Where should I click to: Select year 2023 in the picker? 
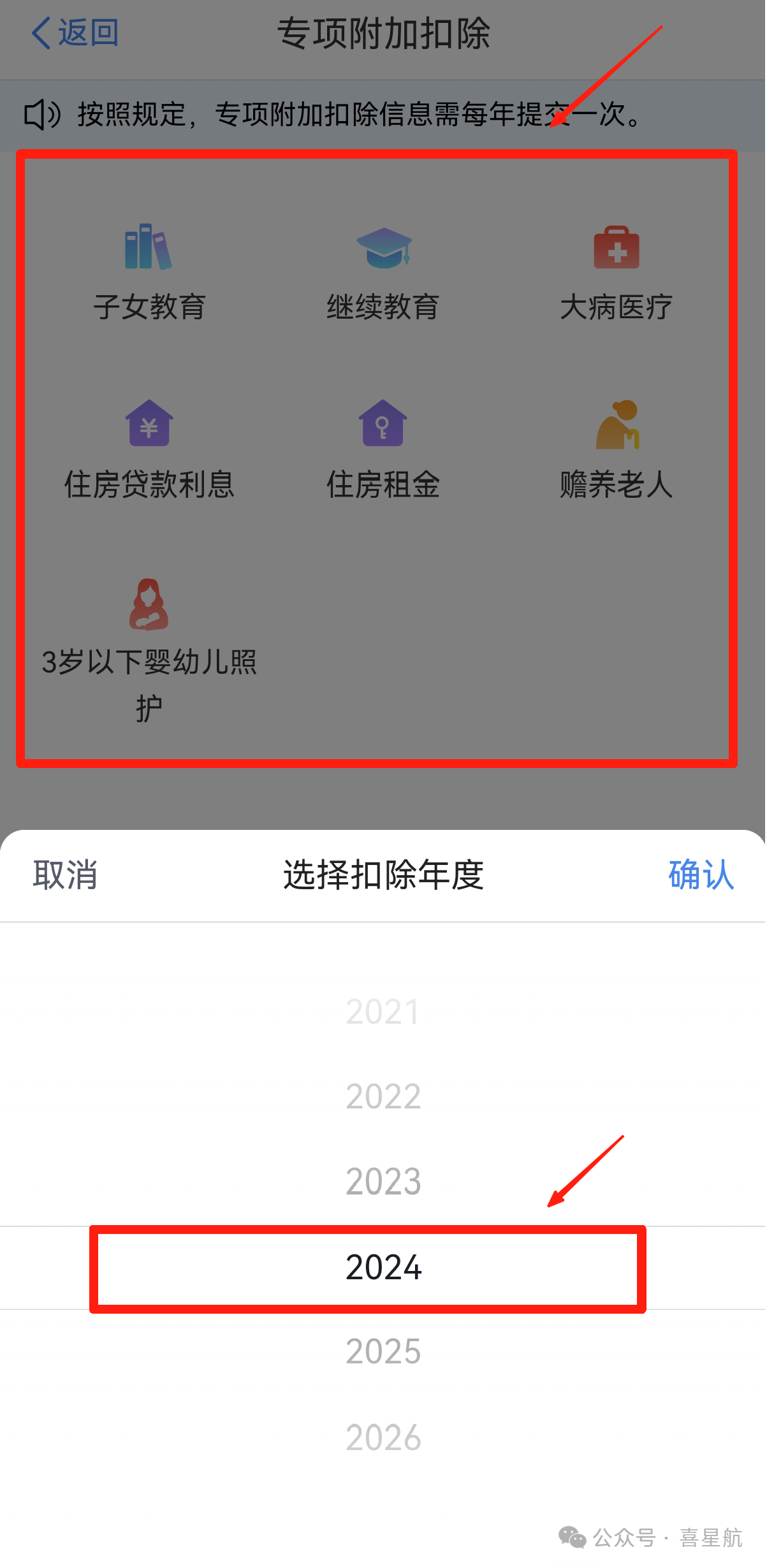point(381,1182)
